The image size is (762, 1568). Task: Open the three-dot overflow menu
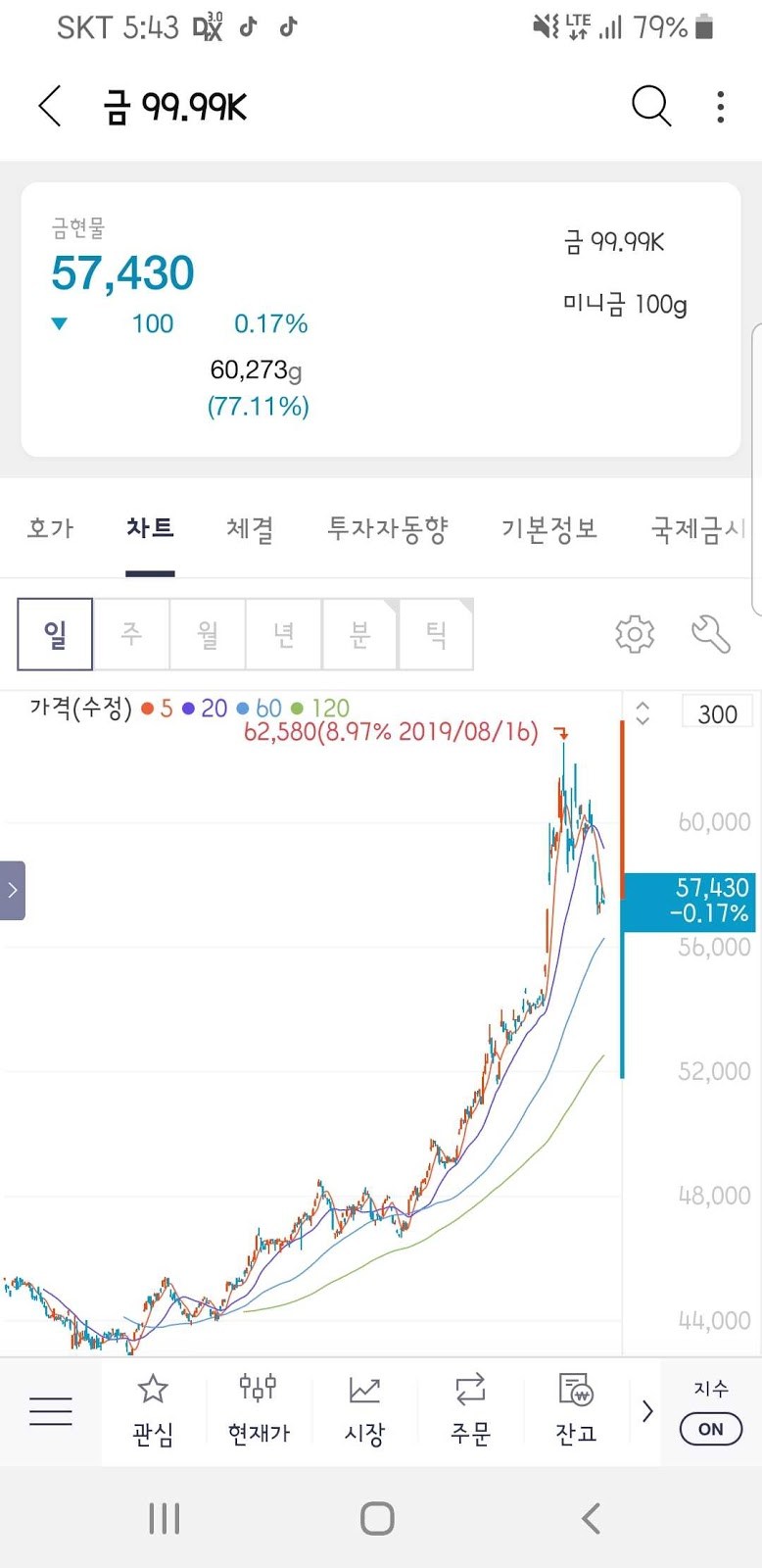pyautogui.click(x=721, y=106)
